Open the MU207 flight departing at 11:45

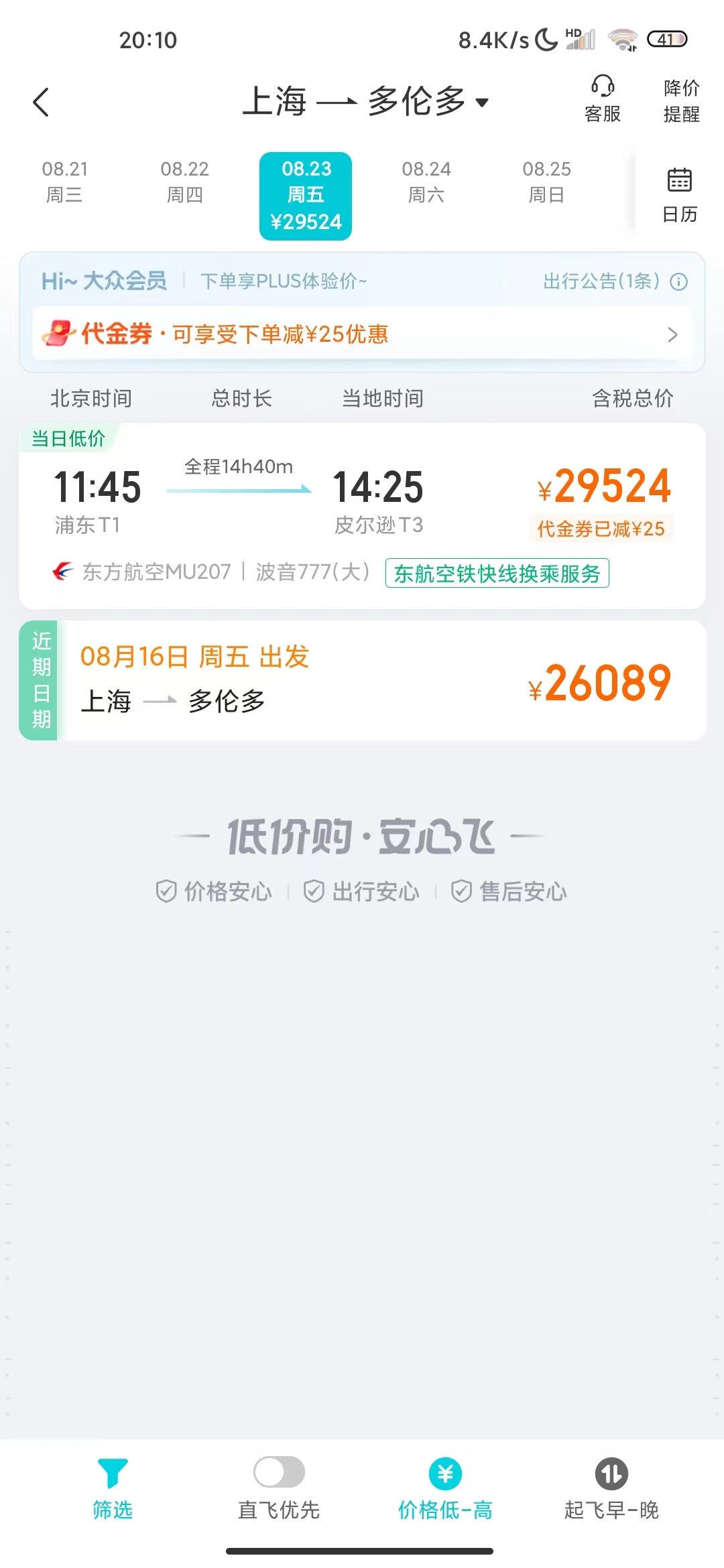click(362, 516)
